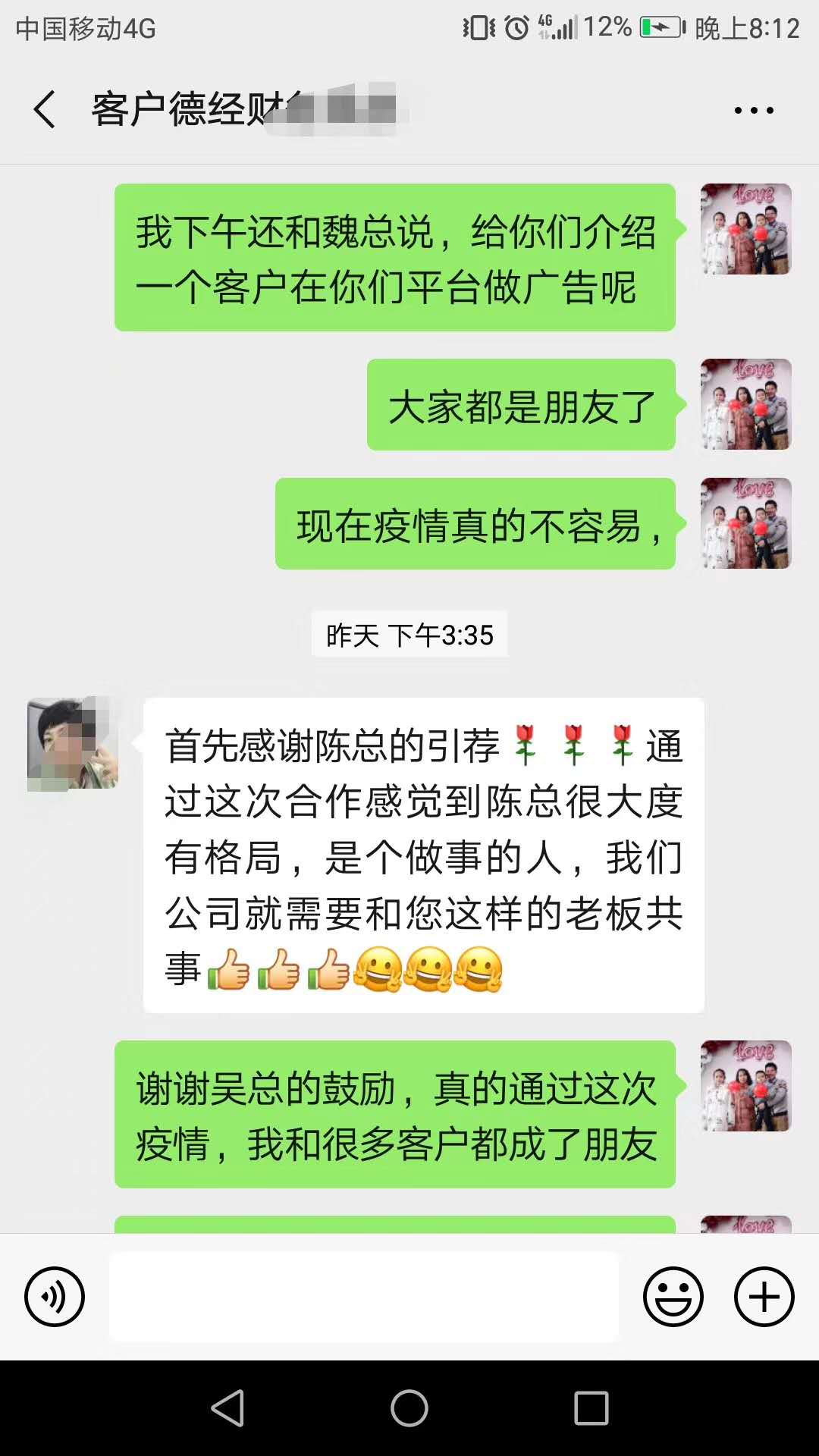
Task: Show recent apps
Action: pyautogui.click(x=591, y=1408)
